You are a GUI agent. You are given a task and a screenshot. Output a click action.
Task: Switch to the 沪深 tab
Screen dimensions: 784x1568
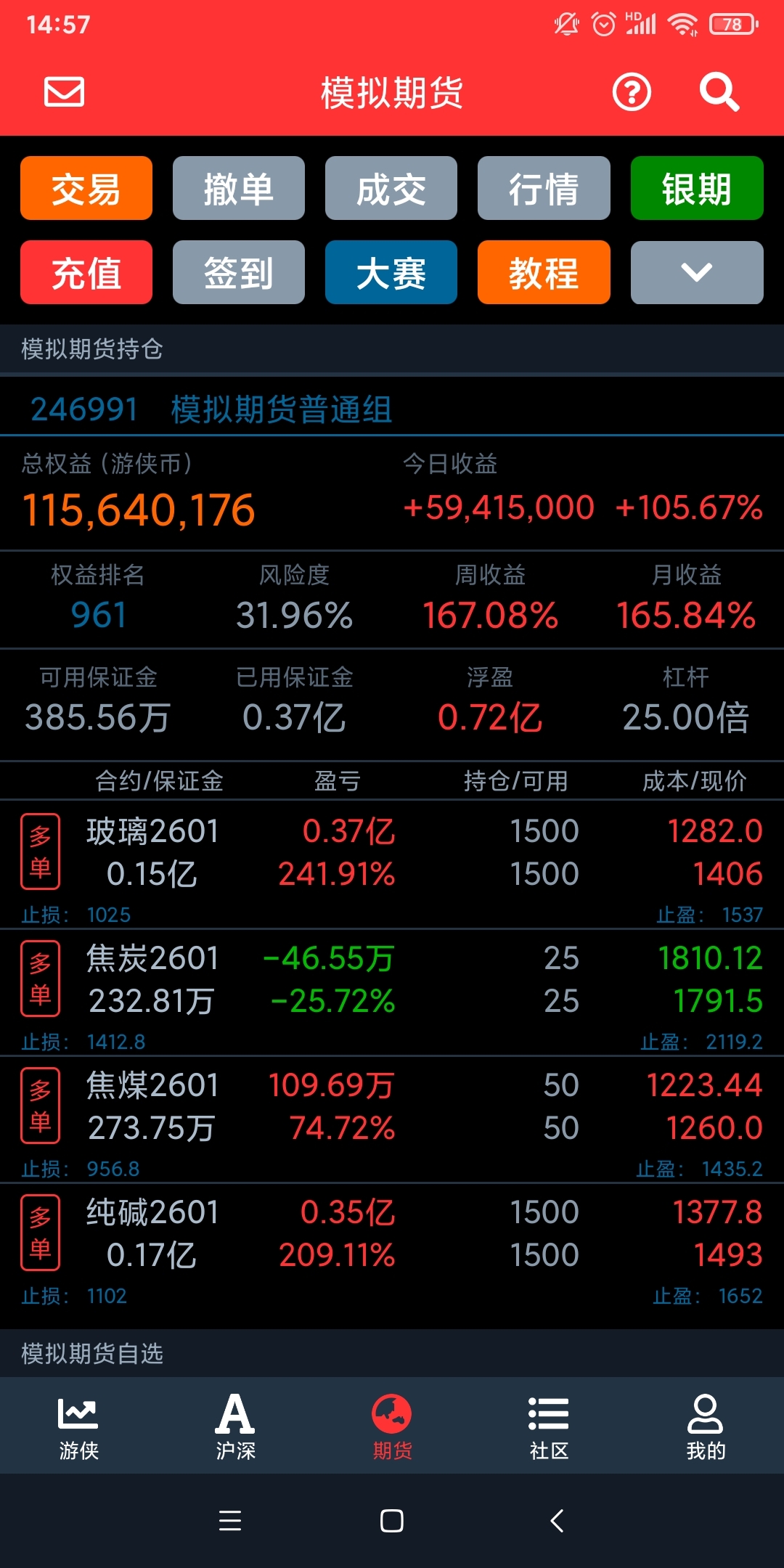(x=235, y=1426)
